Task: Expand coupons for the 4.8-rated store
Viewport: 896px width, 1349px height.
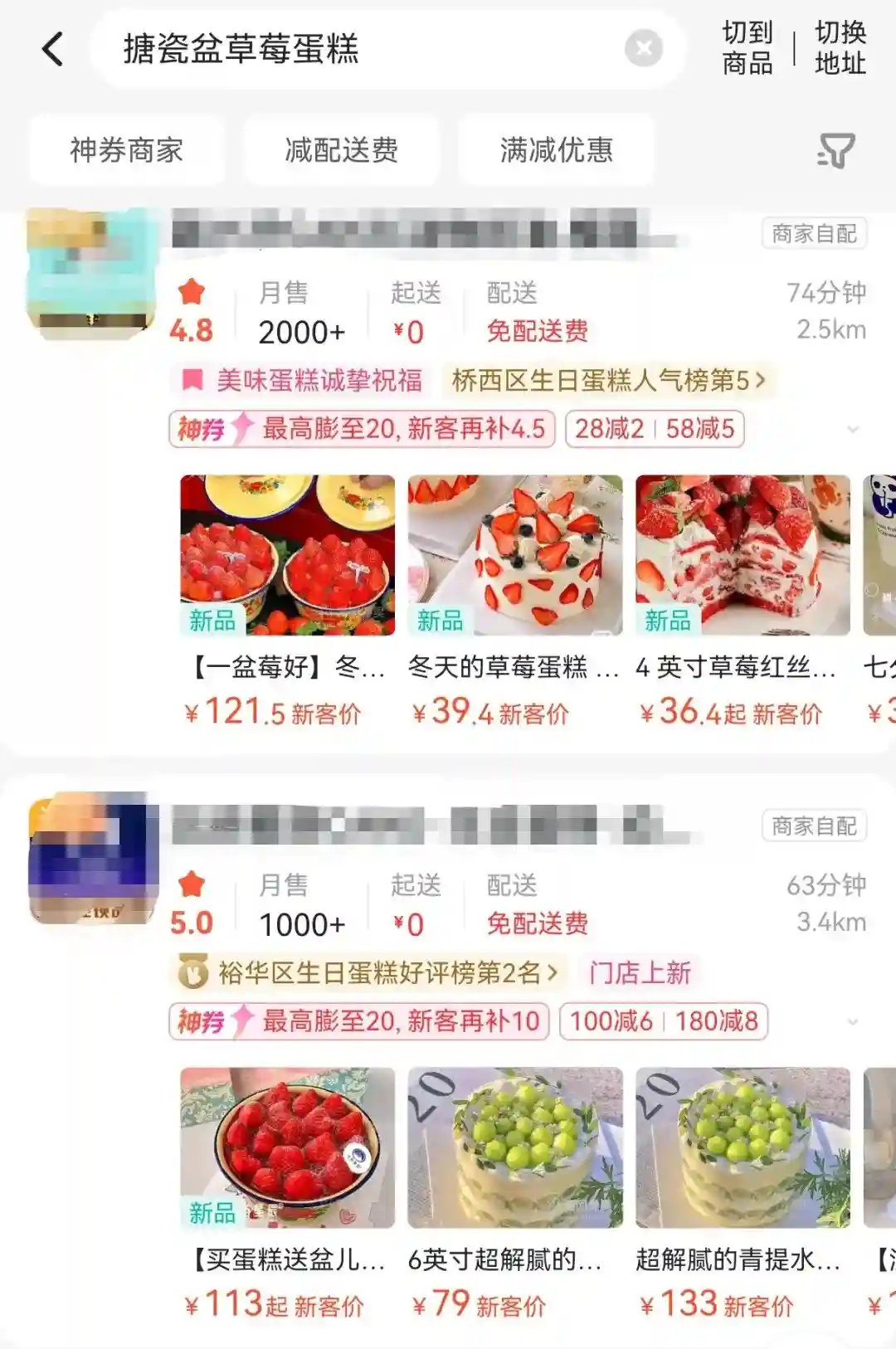Action: point(853,429)
